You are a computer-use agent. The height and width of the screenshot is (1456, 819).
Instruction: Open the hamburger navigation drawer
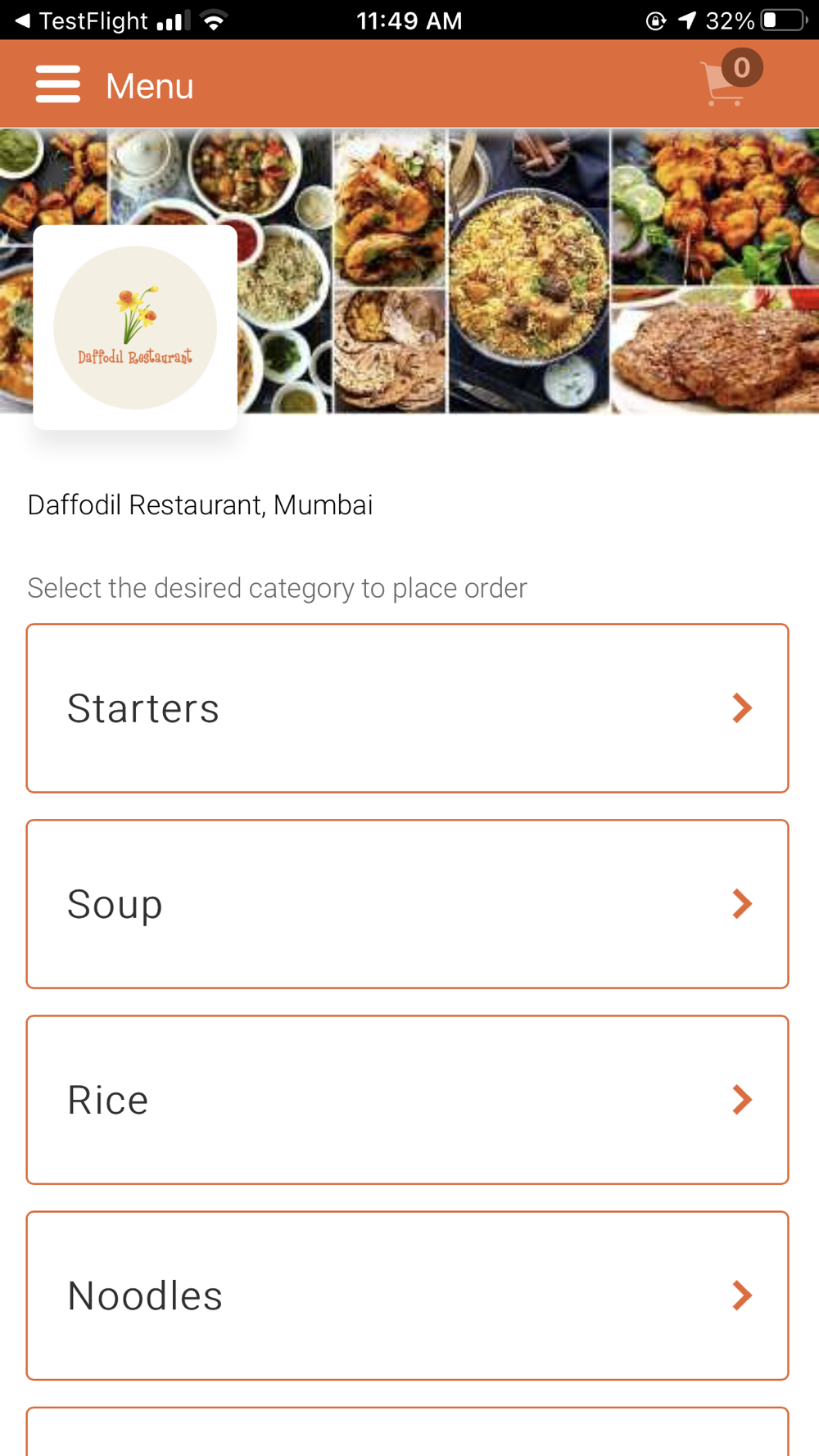click(x=57, y=85)
